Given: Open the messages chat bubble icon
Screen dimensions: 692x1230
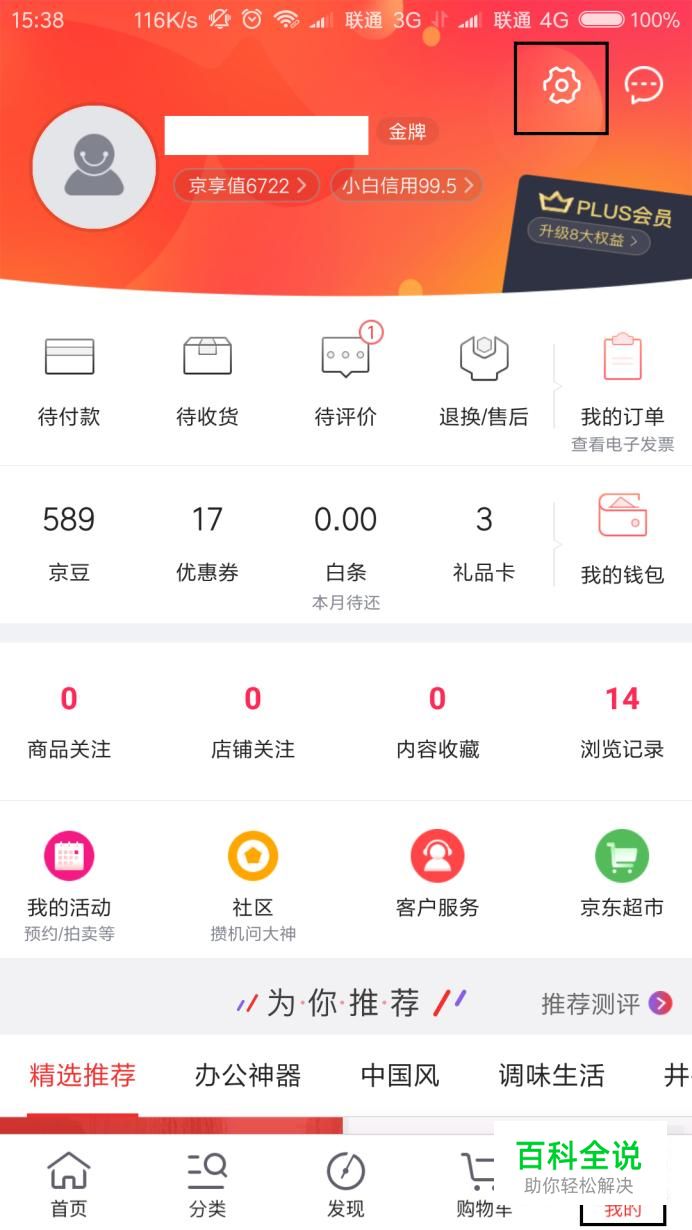Looking at the screenshot, I should pos(643,86).
